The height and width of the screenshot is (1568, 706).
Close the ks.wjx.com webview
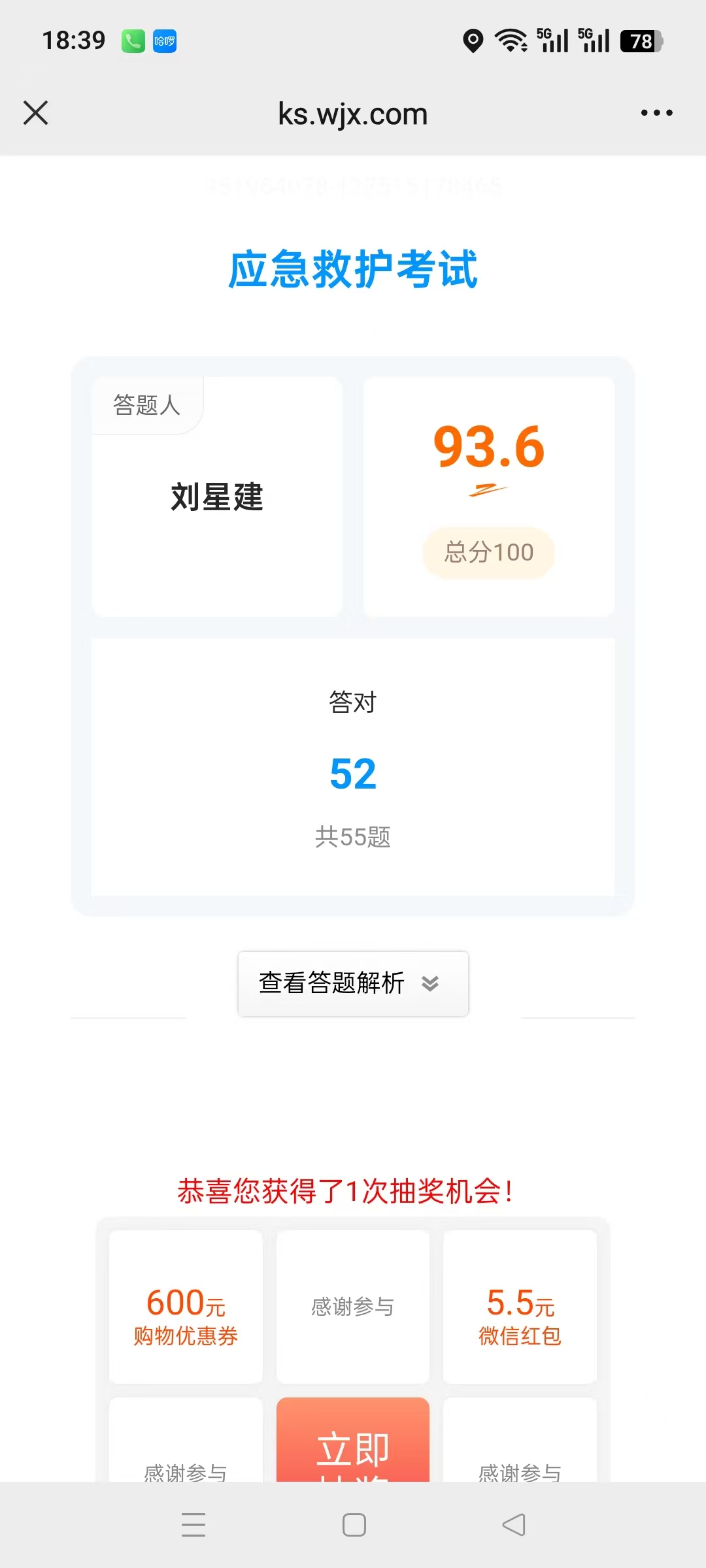pyautogui.click(x=36, y=112)
